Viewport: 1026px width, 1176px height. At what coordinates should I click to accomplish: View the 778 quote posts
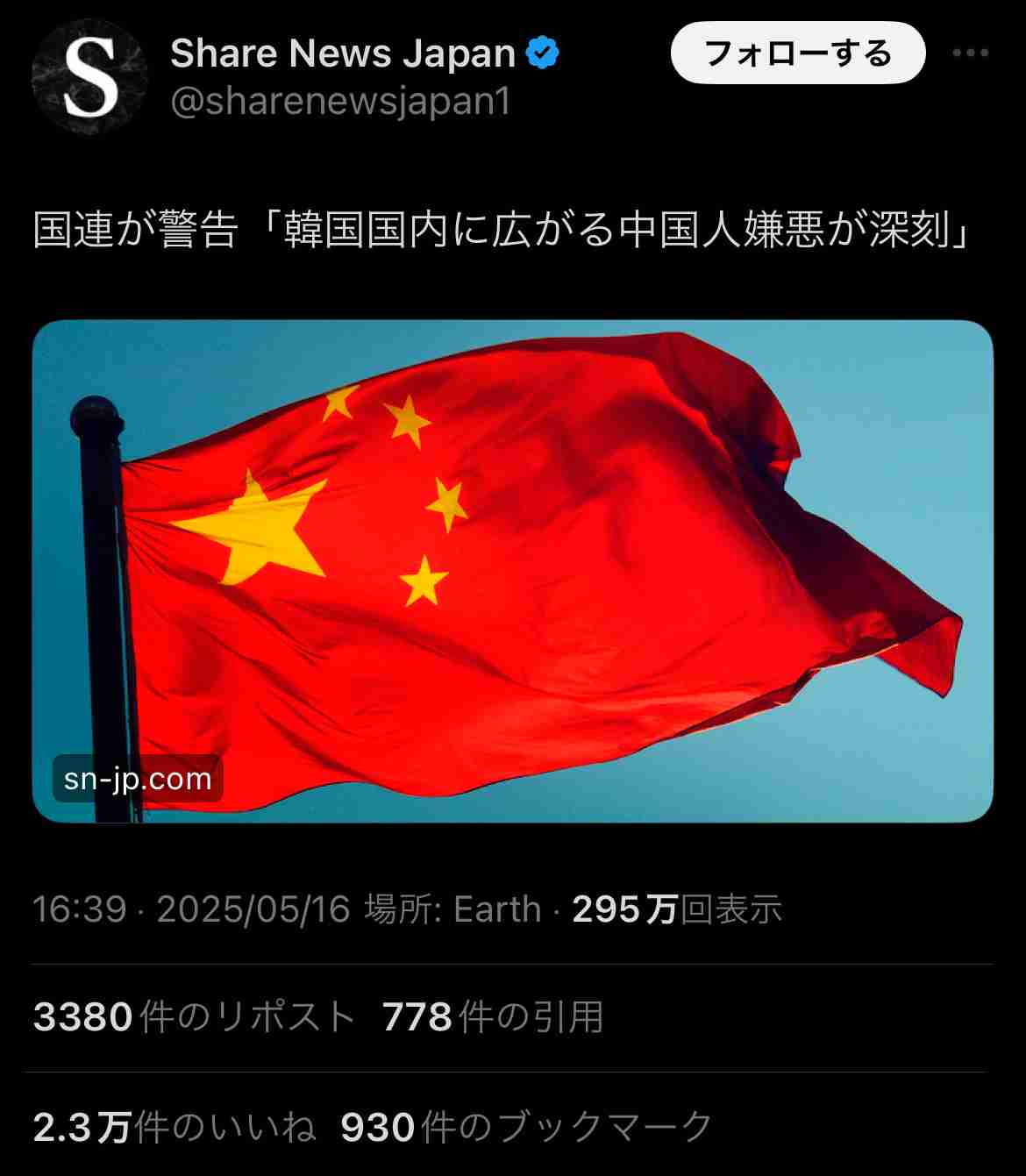coord(493,1017)
